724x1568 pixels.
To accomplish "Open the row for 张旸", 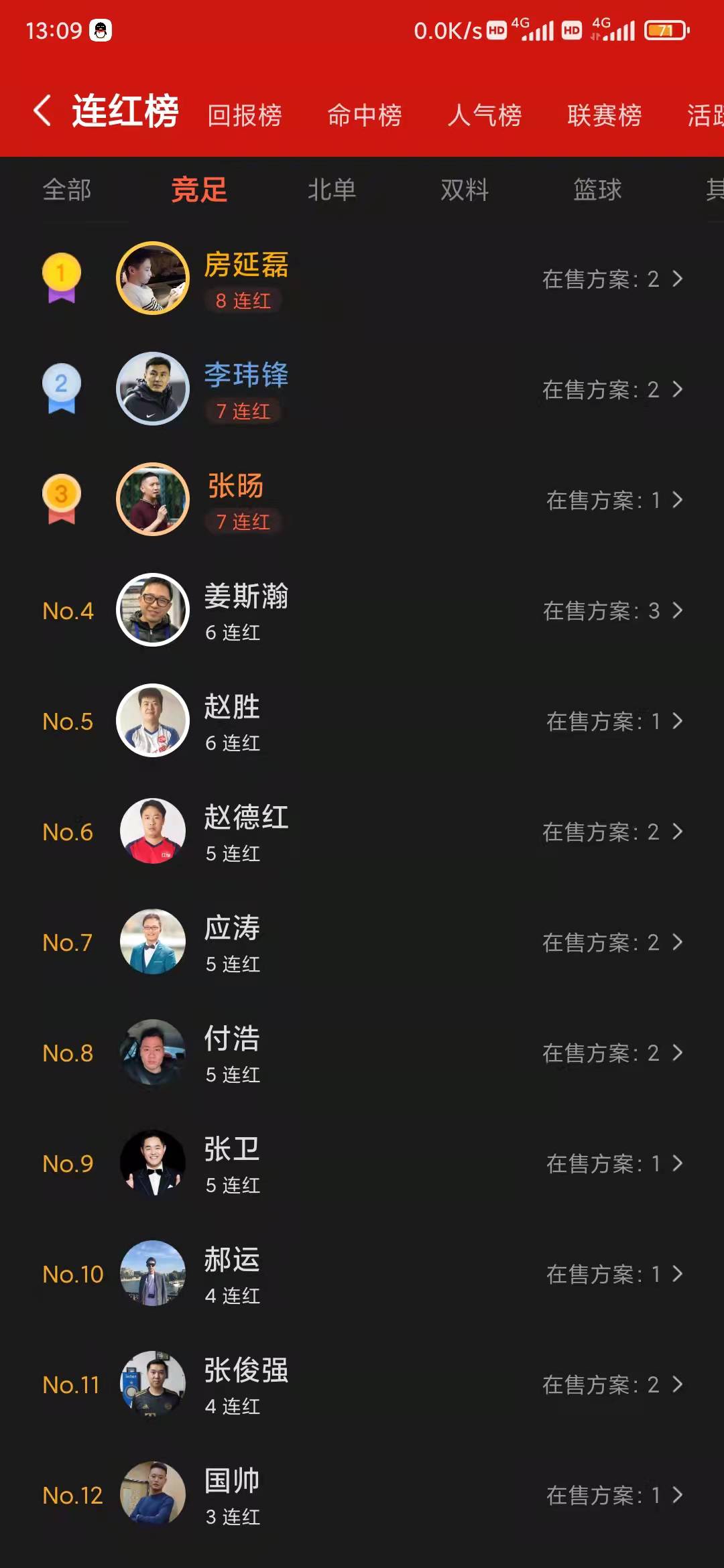I will [x=362, y=500].
